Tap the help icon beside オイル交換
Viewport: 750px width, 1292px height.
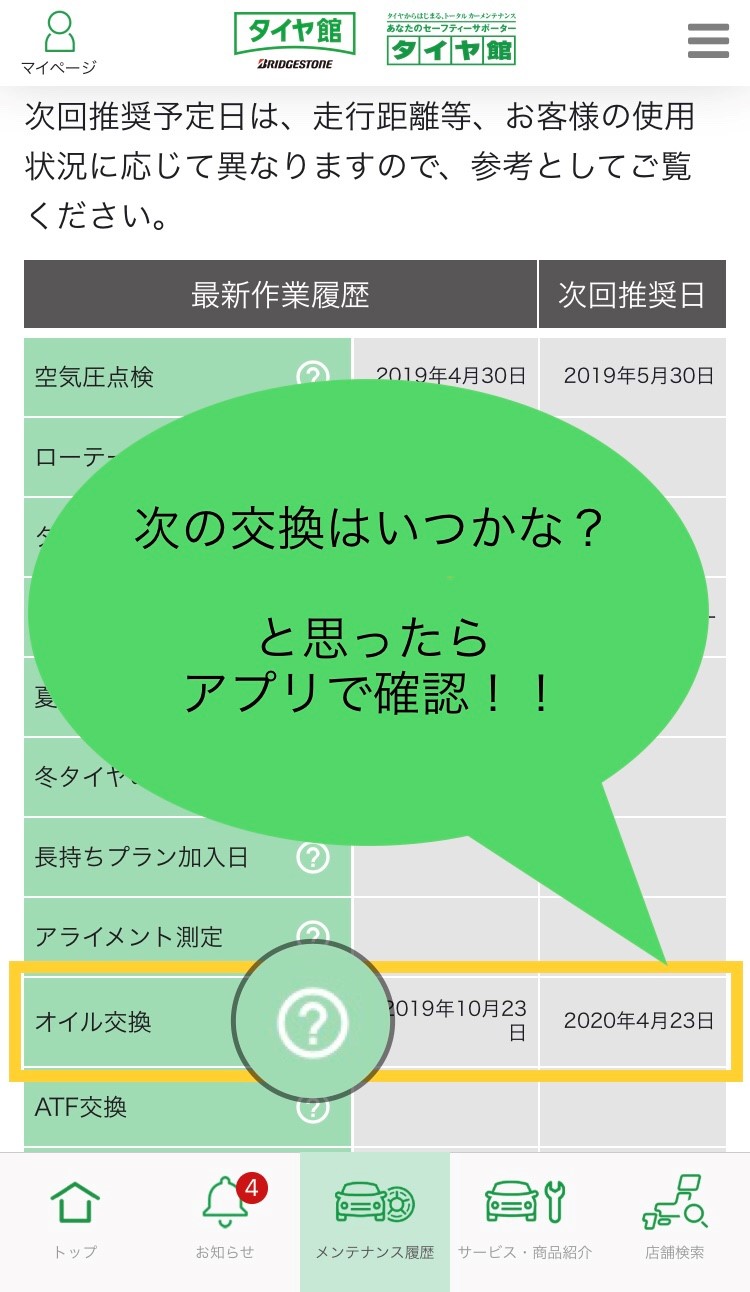click(313, 1021)
